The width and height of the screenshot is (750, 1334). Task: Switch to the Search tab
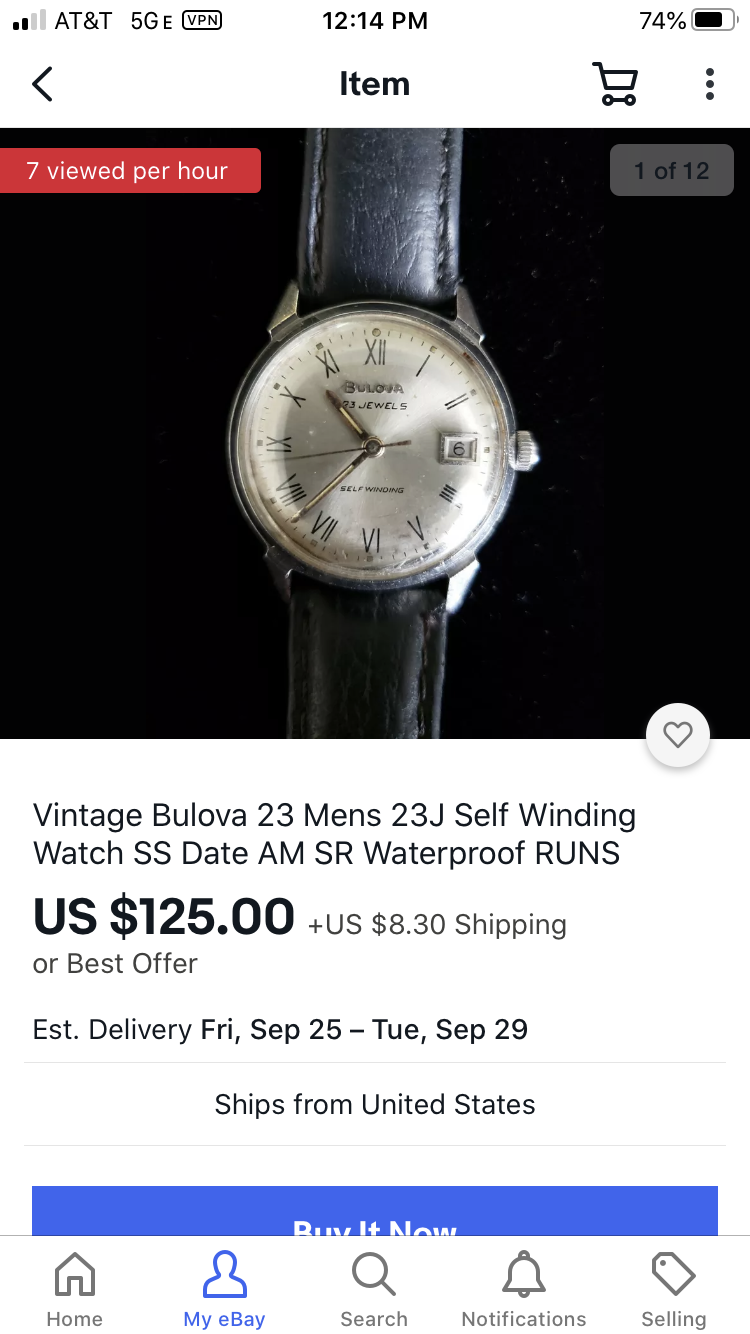[x=374, y=1290]
